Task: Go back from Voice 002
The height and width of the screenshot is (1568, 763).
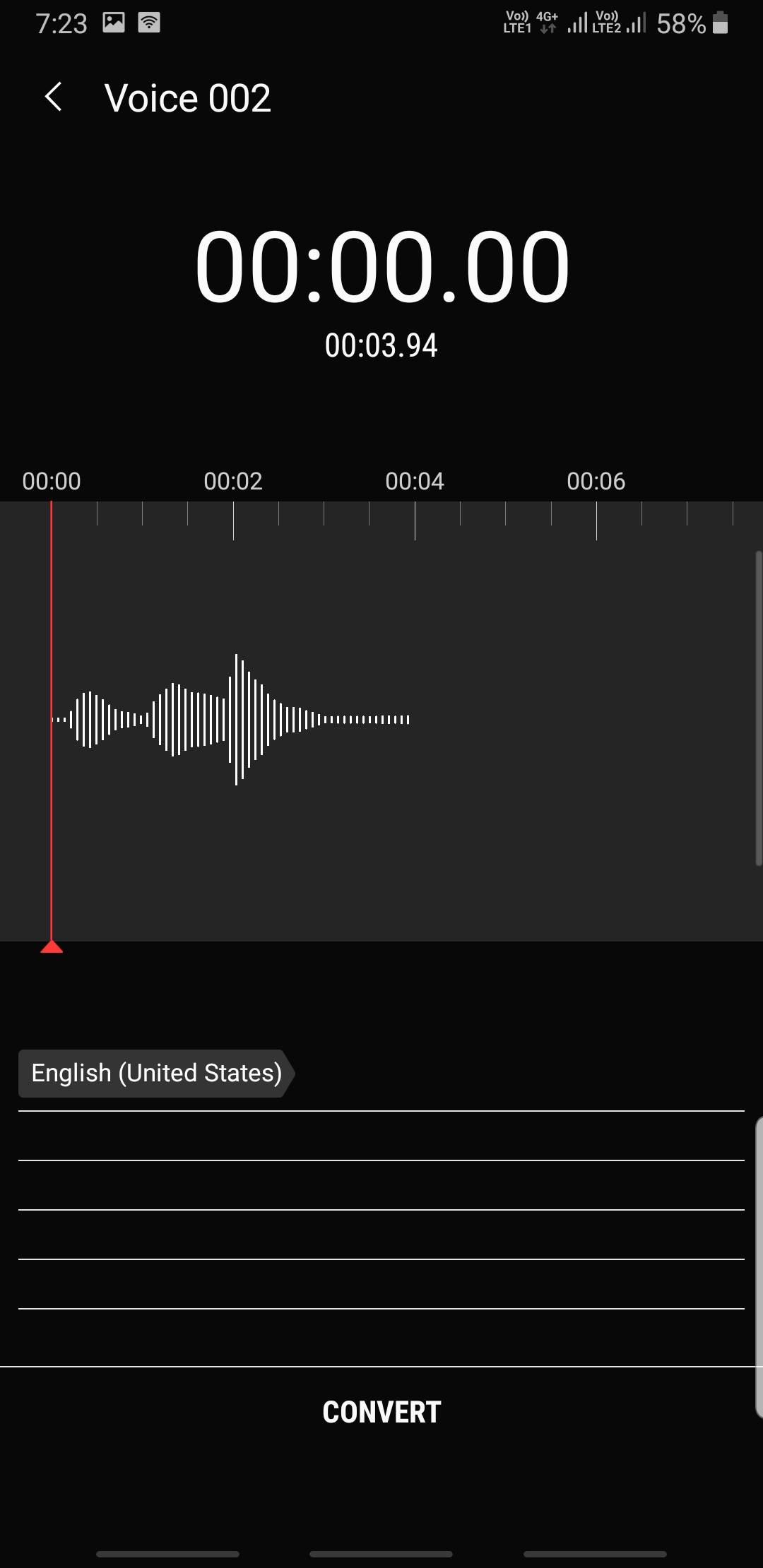Action: 54,97
